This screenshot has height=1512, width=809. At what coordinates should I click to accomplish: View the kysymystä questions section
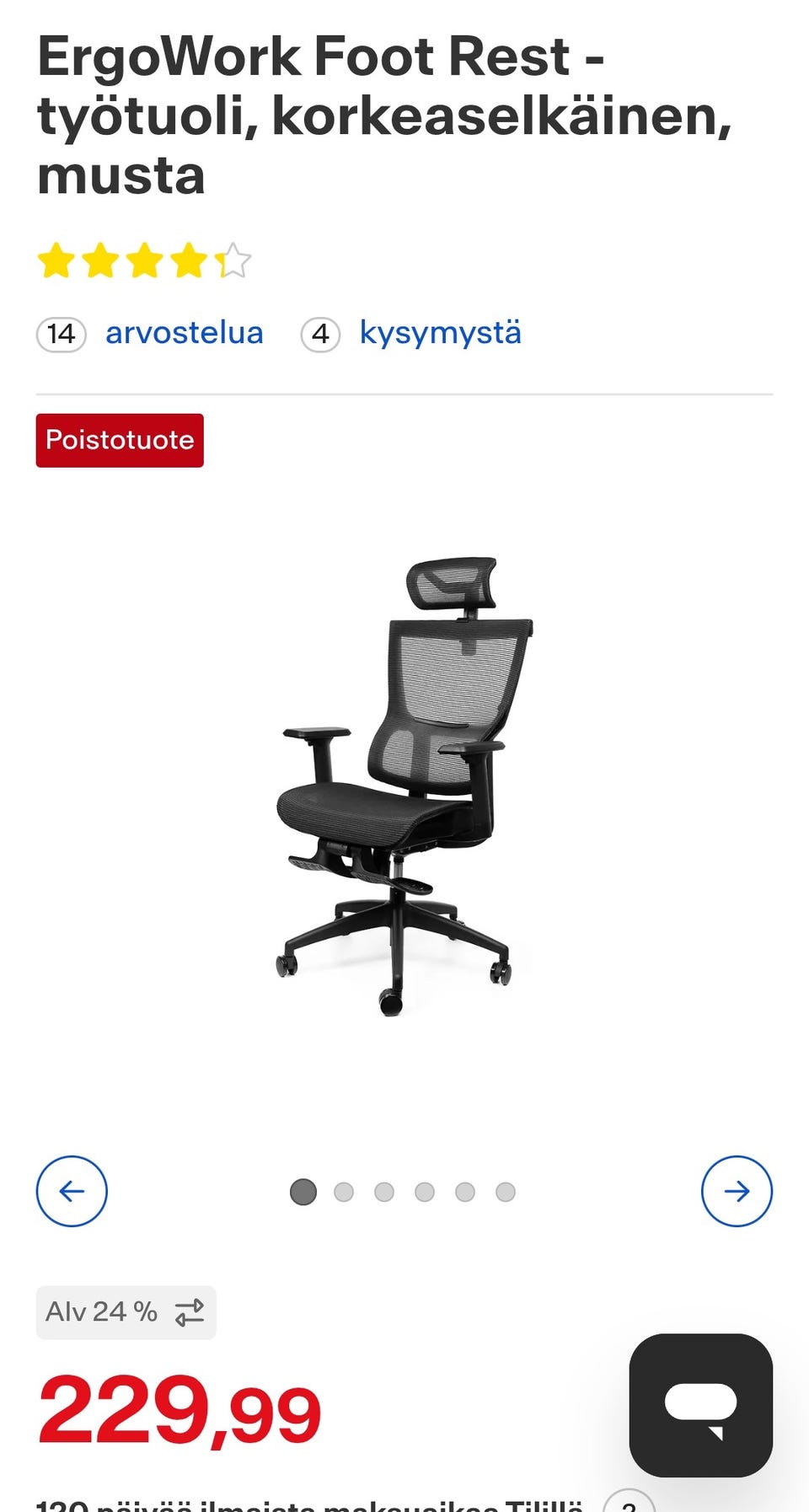(x=440, y=332)
